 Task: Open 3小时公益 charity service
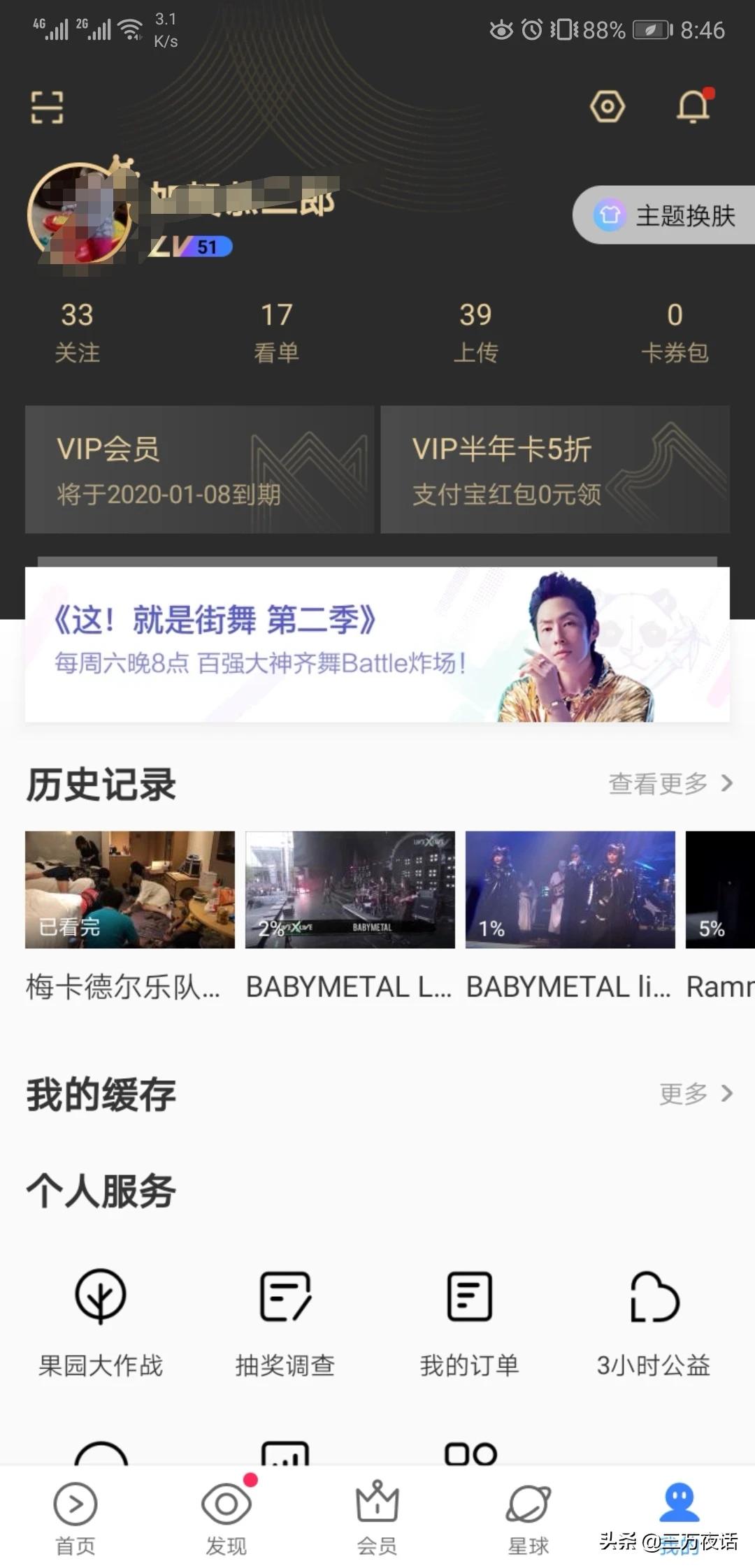654,1321
